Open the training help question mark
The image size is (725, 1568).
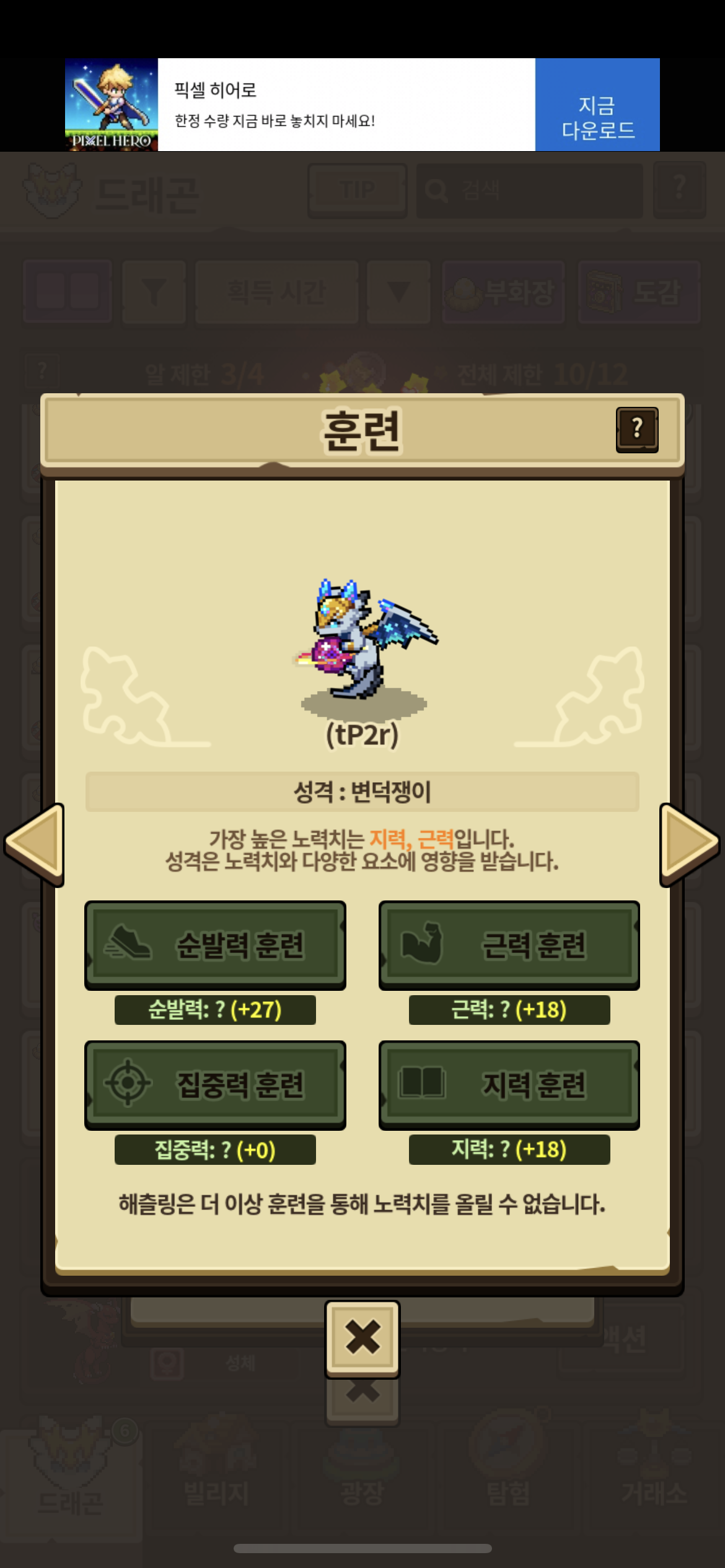coord(636,429)
